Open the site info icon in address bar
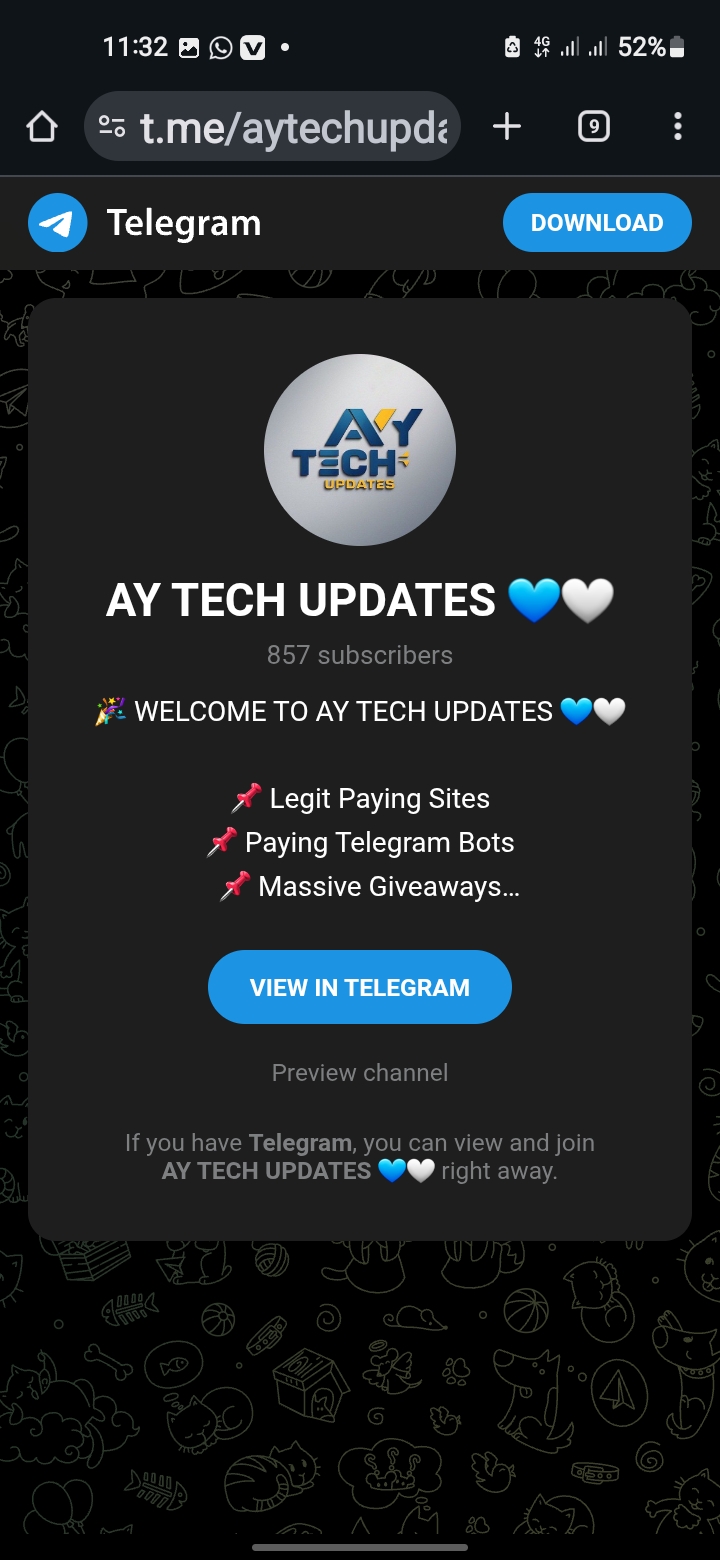720x1560 pixels. (112, 127)
